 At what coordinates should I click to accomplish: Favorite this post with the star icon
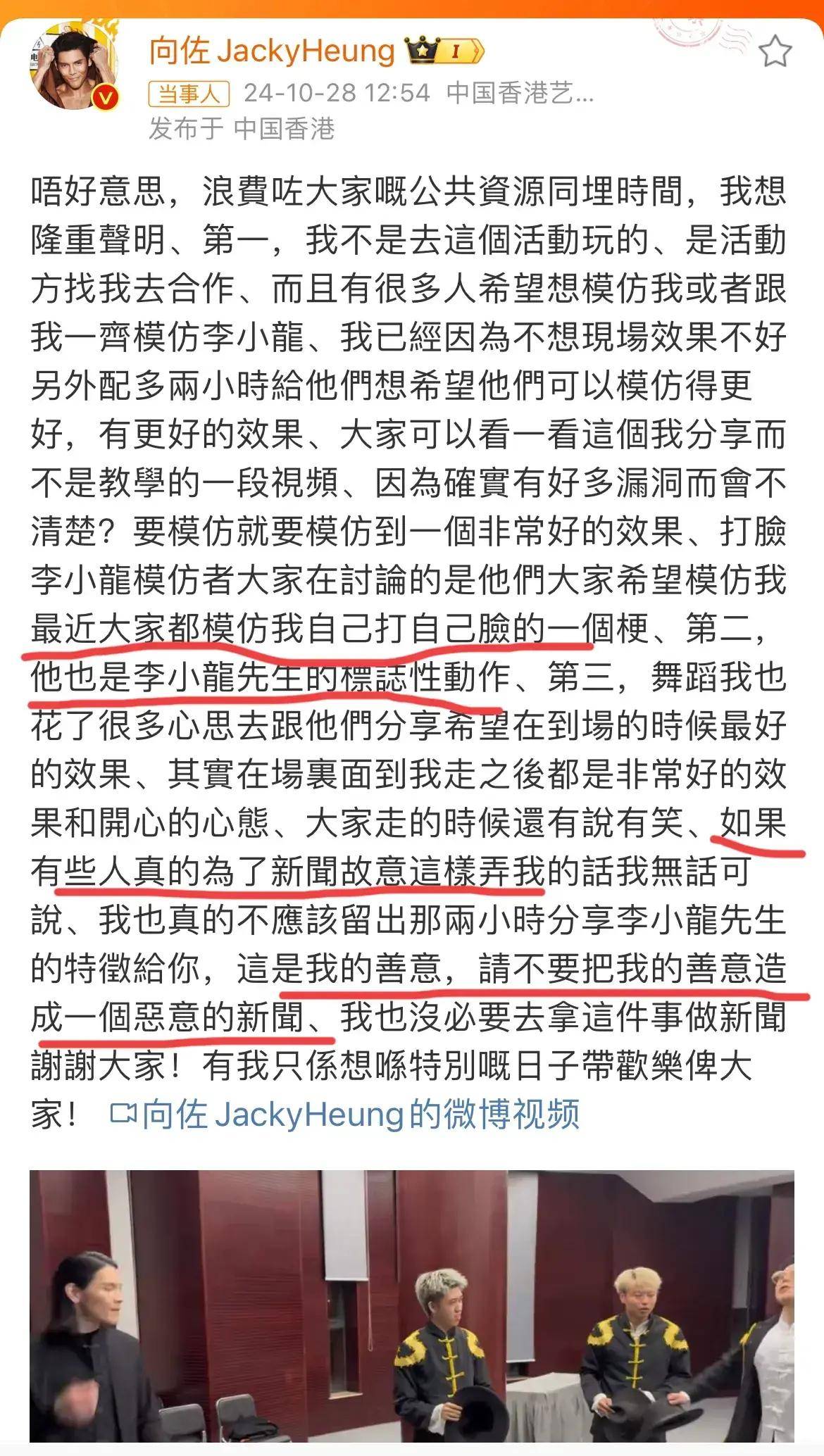[x=775, y=51]
